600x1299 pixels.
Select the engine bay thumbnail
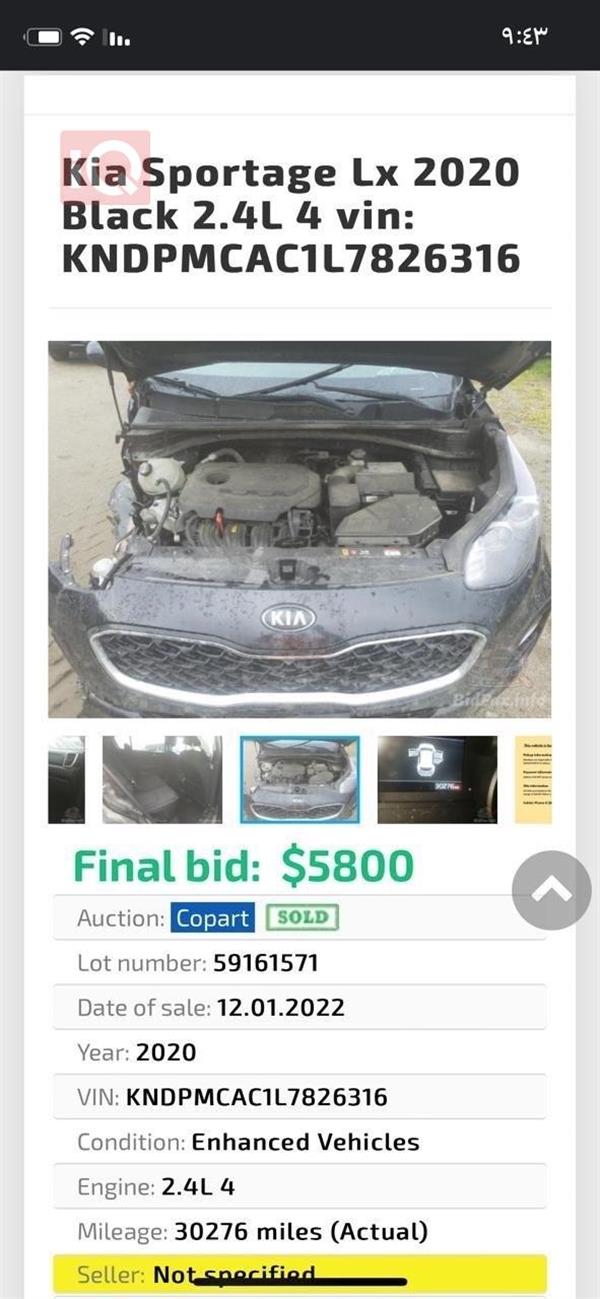point(299,779)
